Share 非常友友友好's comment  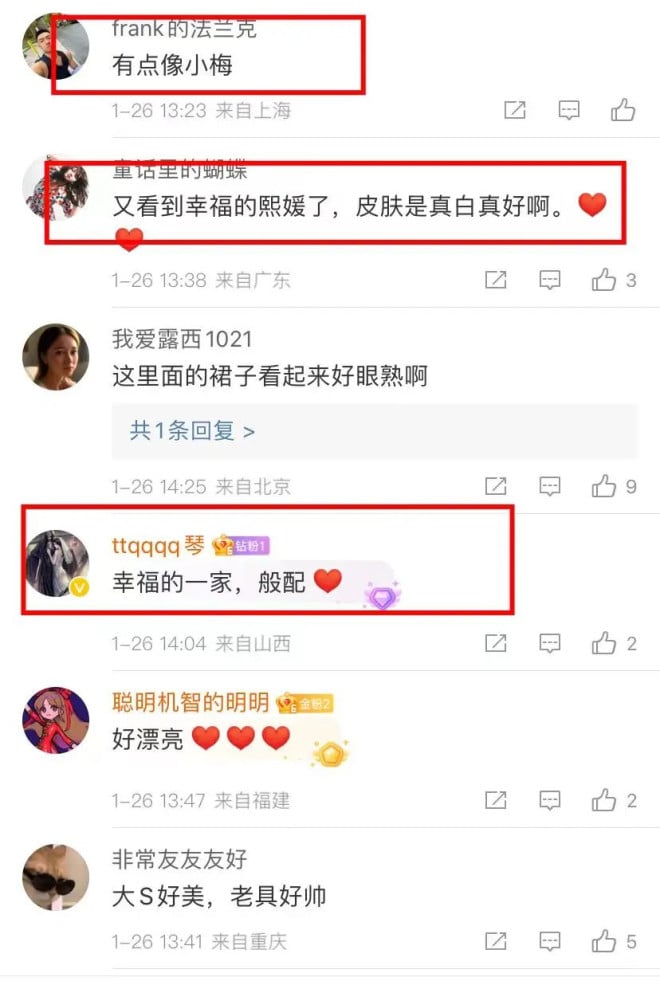(495, 941)
